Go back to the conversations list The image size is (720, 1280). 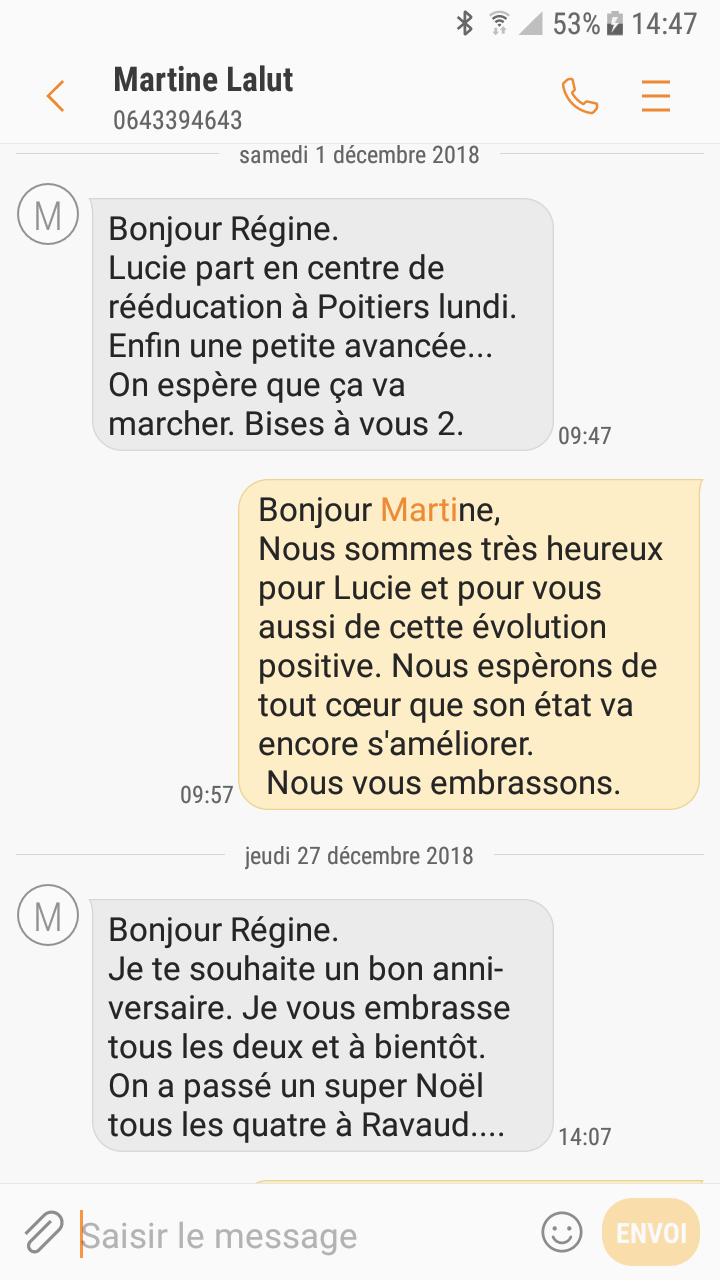tap(55, 96)
